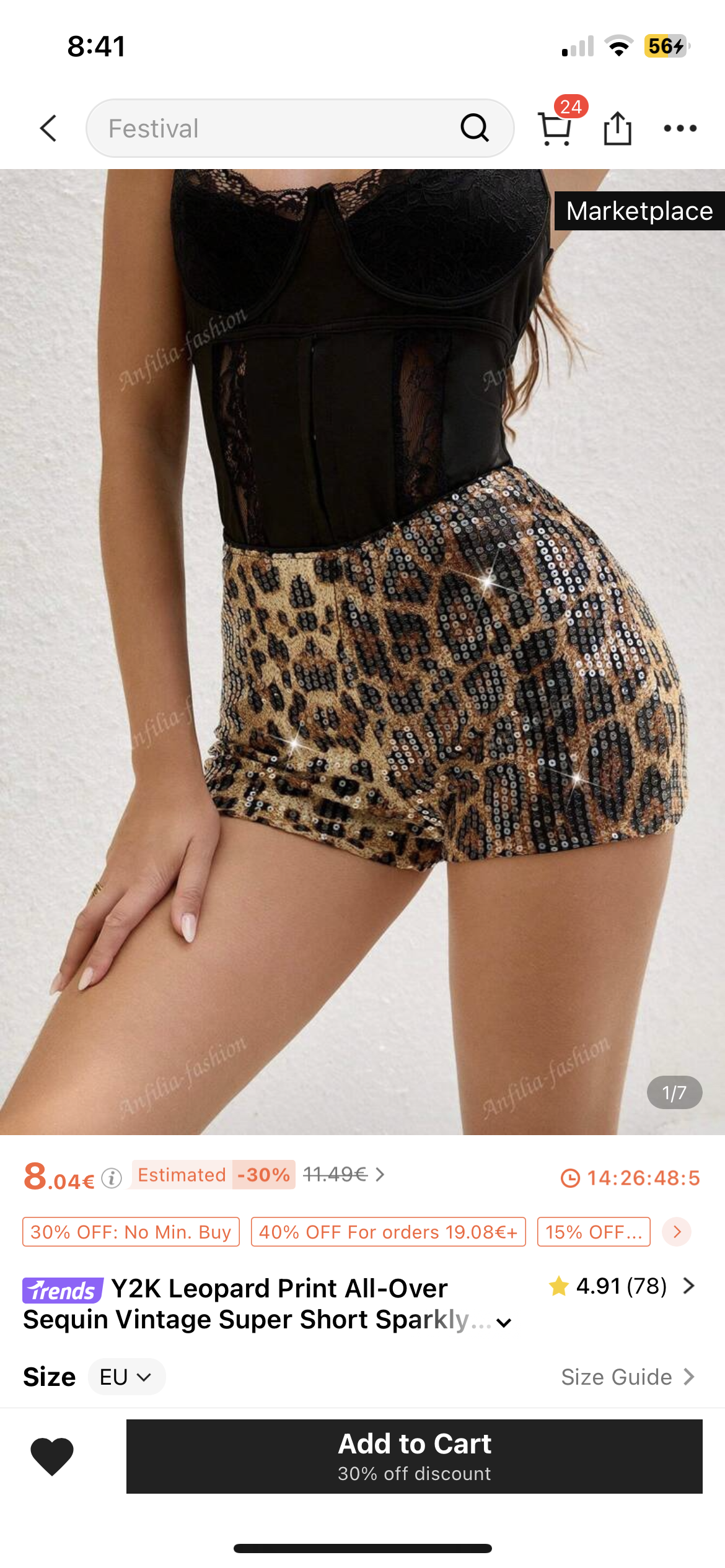The width and height of the screenshot is (725, 1568).
Task: Add to Cart with 30% discount
Action: tap(414, 1456)
